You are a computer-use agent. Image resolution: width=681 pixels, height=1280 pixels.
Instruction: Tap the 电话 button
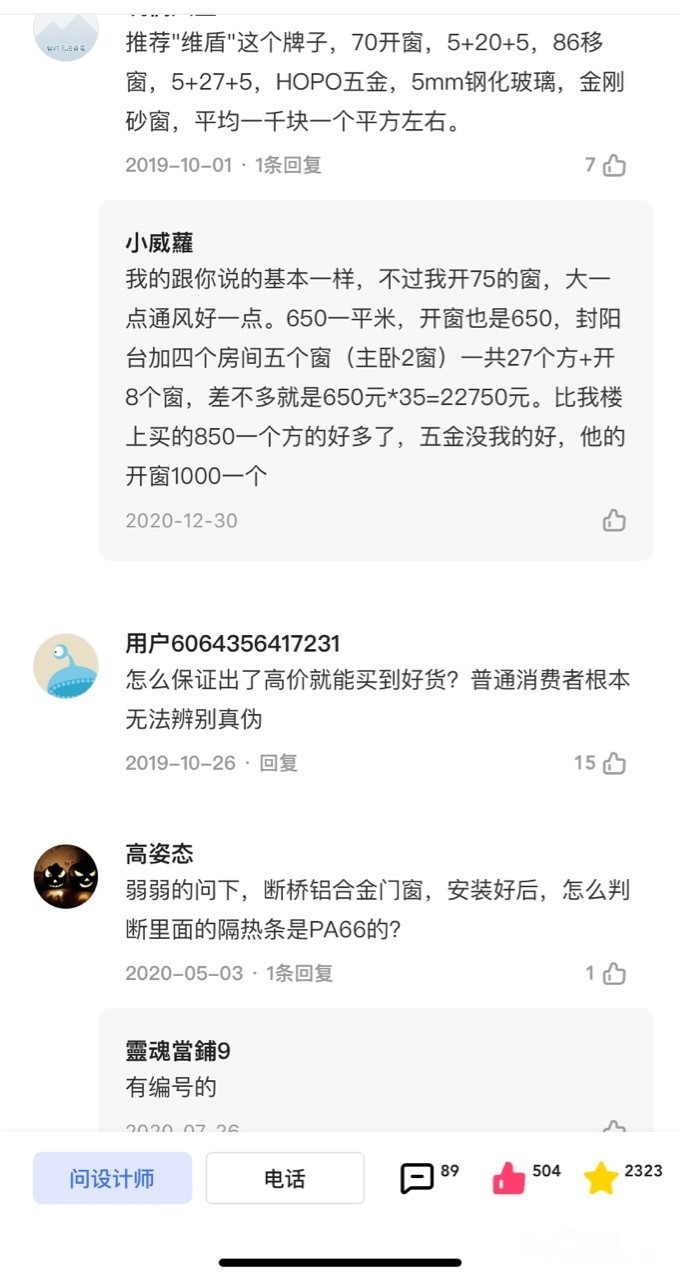tap(285, 1178)
